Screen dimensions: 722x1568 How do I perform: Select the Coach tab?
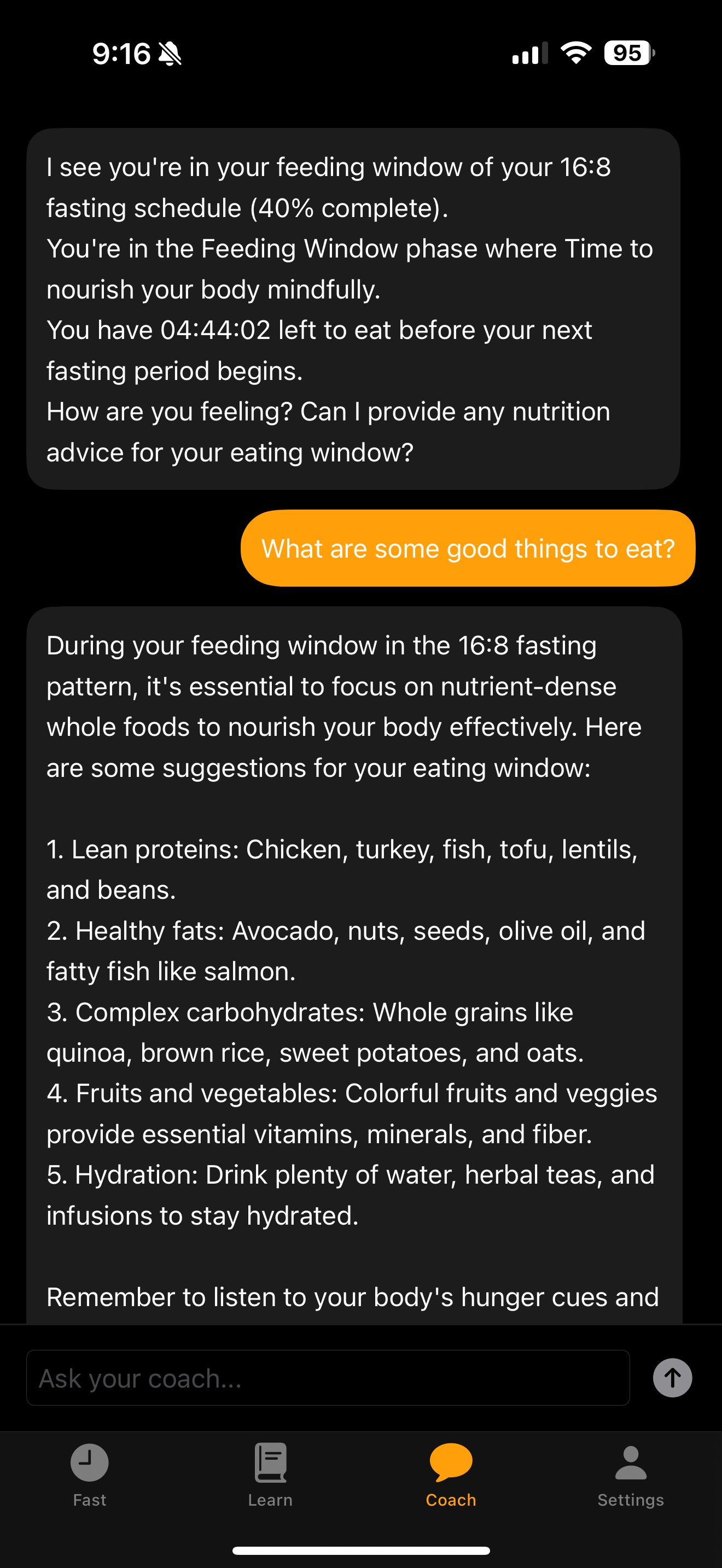click(451, 1476)
